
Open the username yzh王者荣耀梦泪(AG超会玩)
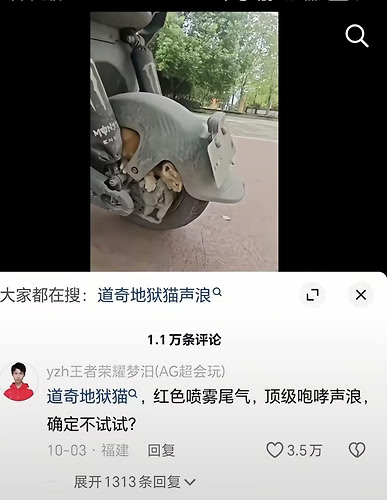(x=136, y=371)
